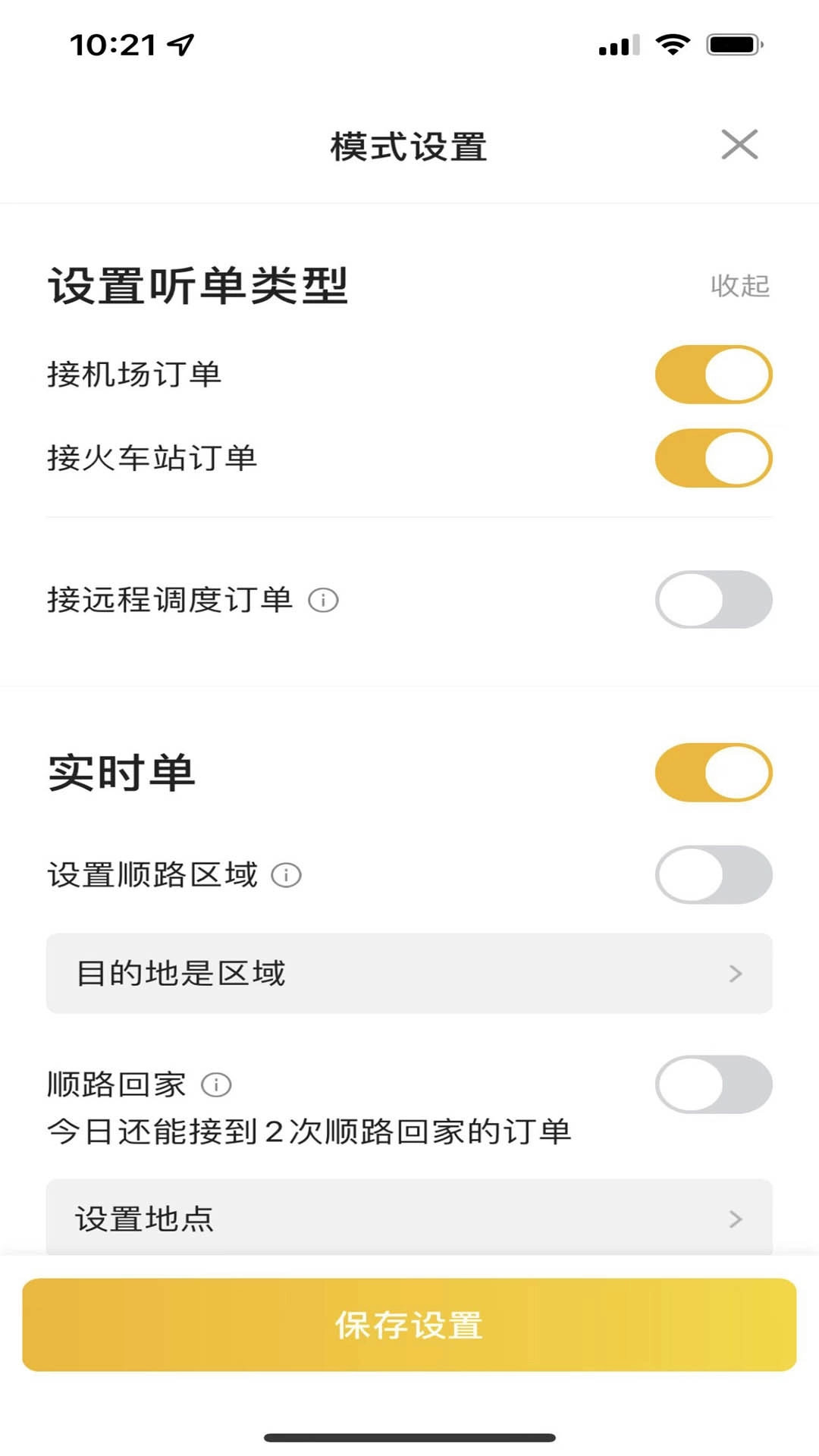This screenshot has height=1456, width=819.
Task: Open the 设置地点 row
Action: (x=409, y=1218)
